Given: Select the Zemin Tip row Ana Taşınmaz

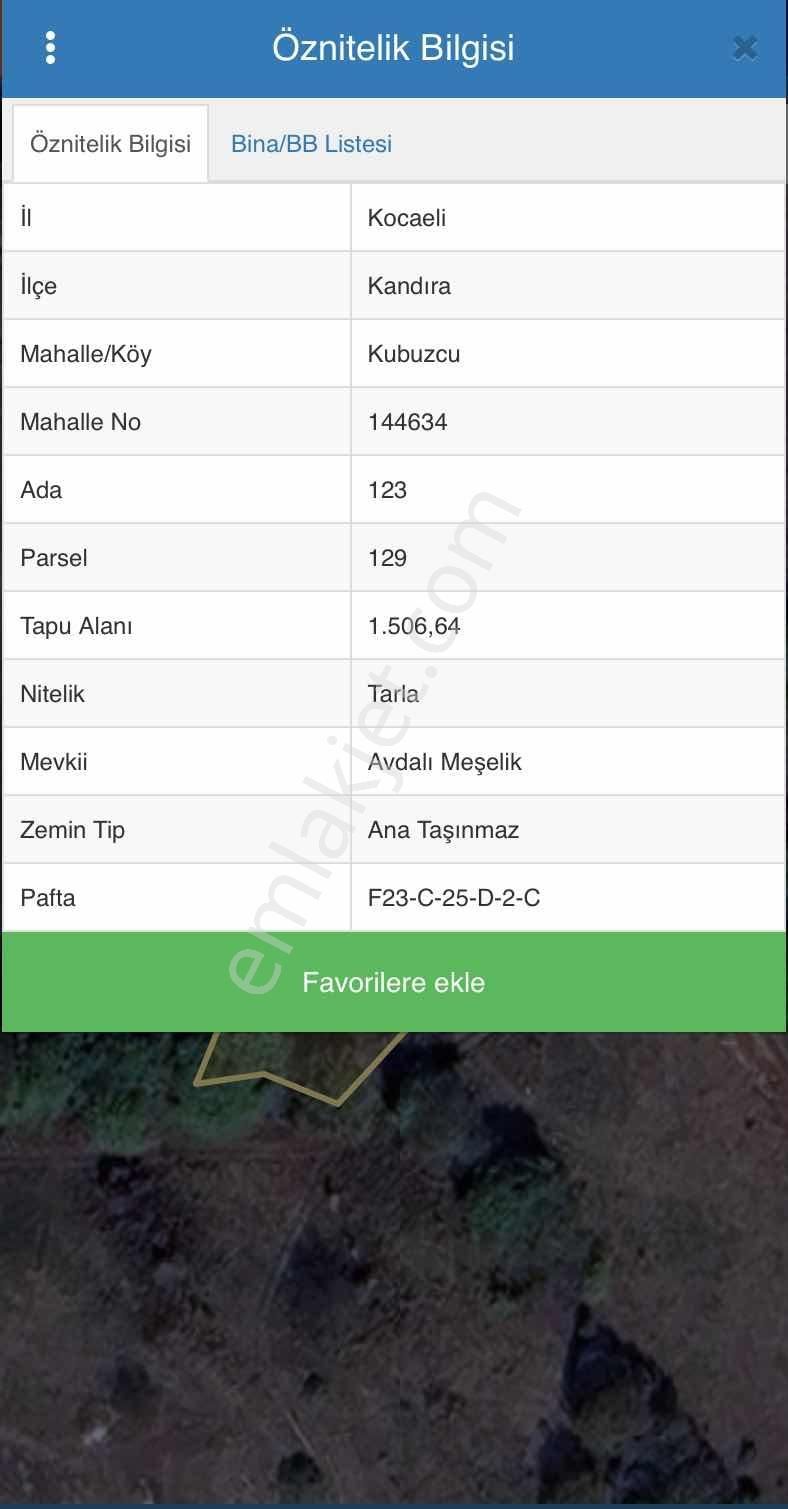Looking at the screenshot, I should click(442, 829).
